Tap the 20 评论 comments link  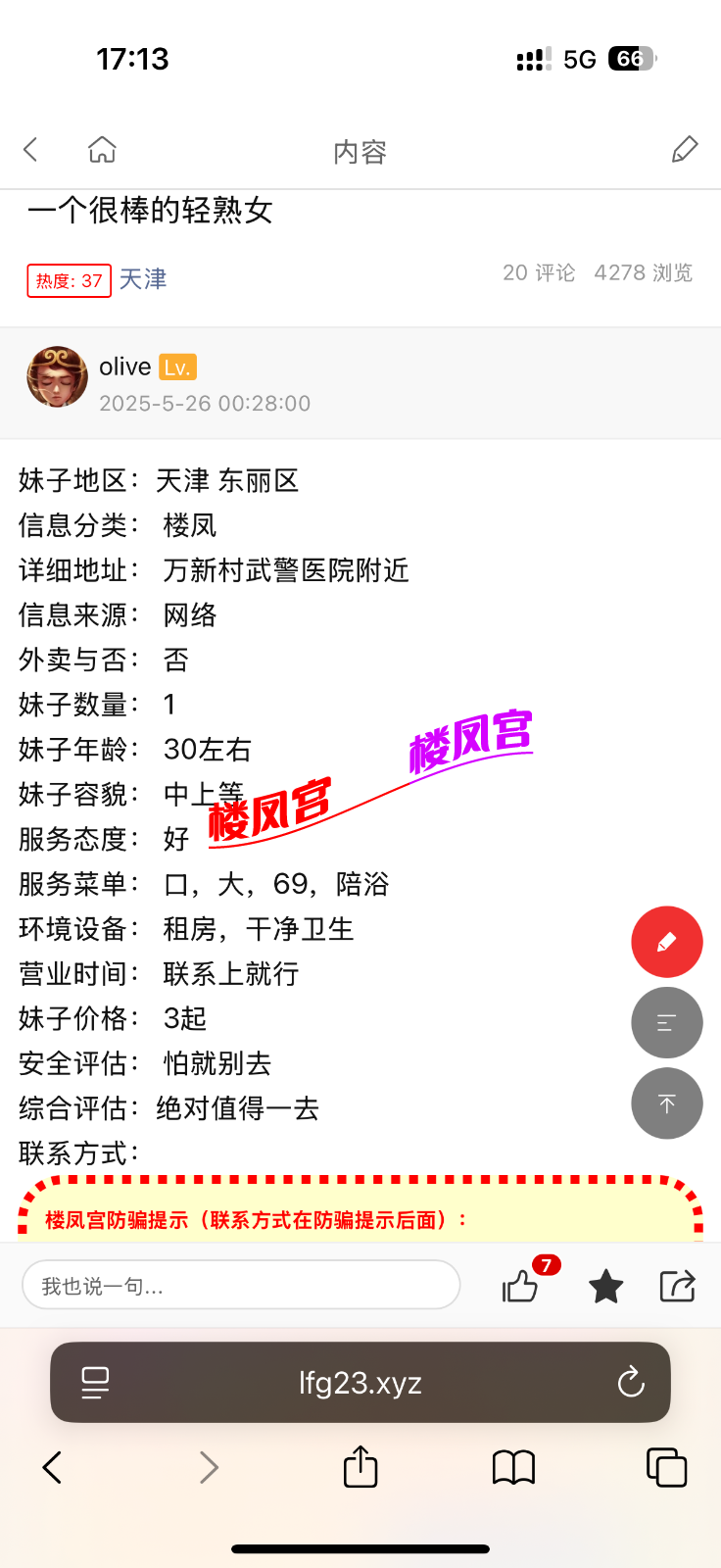tap(538, 273)
